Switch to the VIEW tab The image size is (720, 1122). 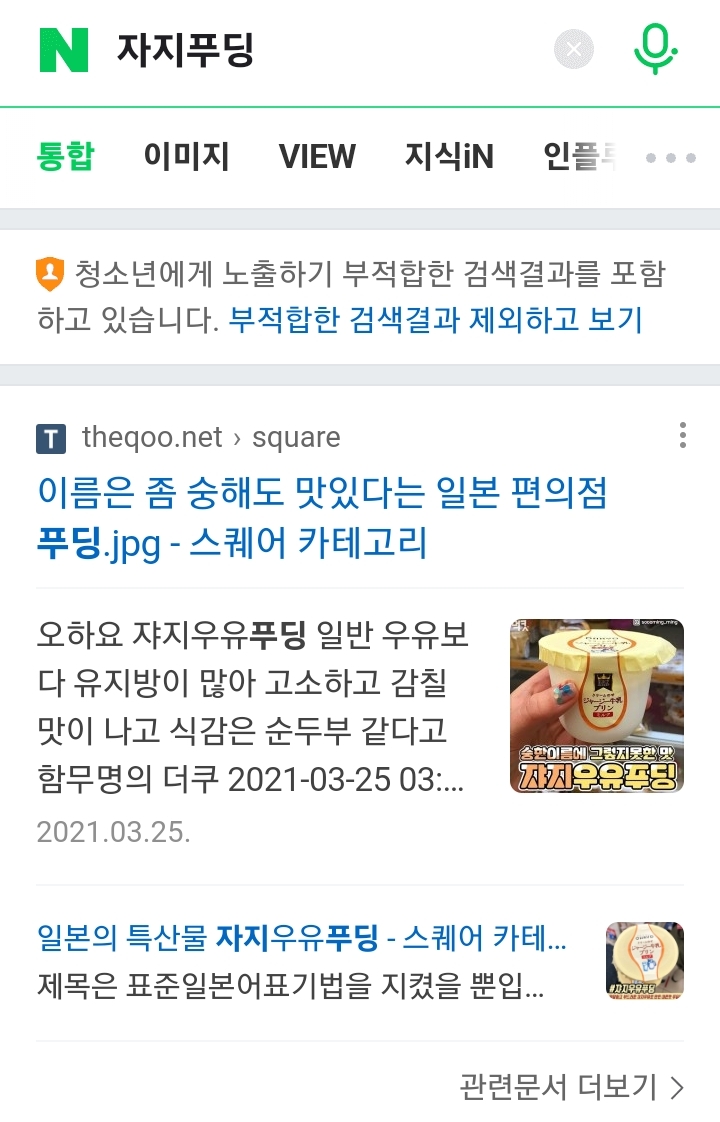pos(317,156)
